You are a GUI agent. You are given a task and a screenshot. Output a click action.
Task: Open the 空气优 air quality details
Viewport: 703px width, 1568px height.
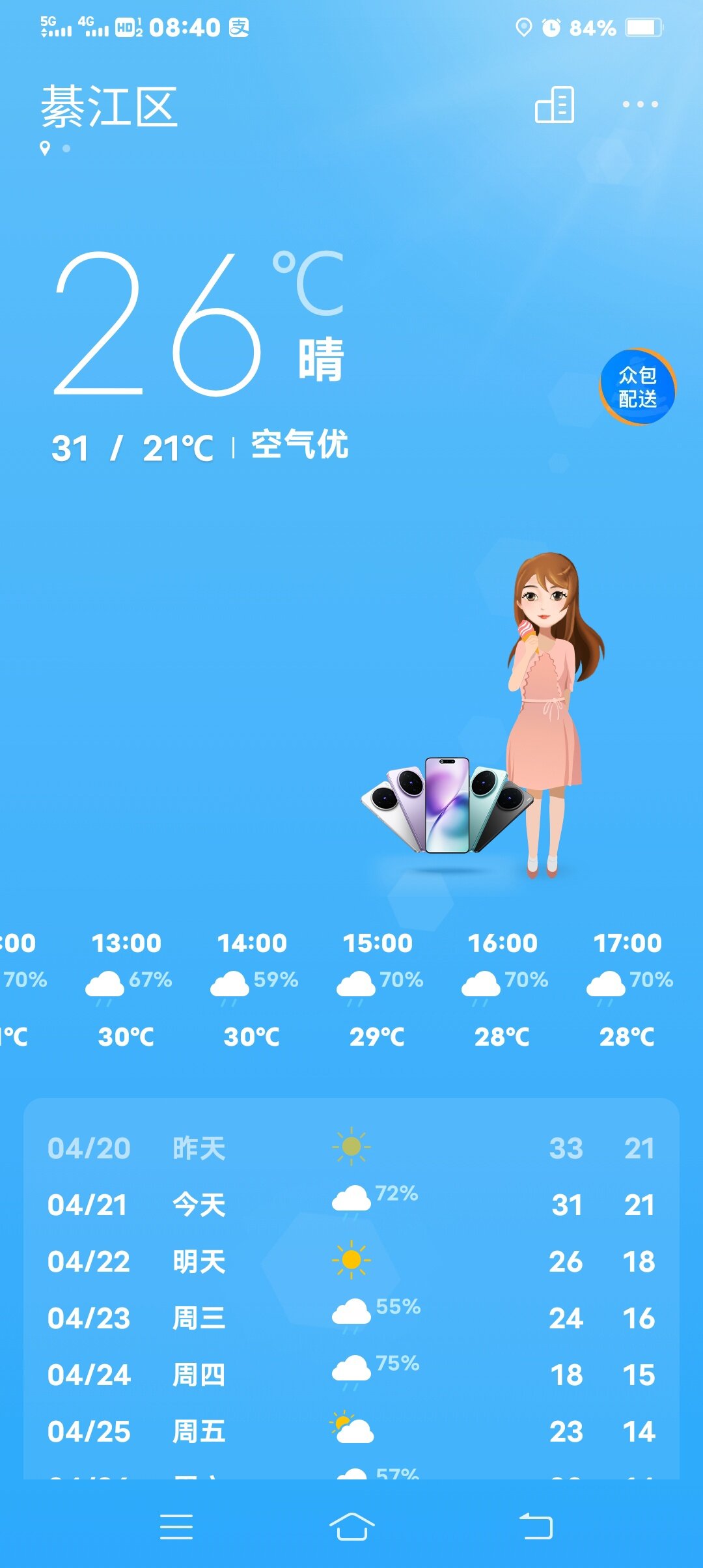[x=299, y=445]
